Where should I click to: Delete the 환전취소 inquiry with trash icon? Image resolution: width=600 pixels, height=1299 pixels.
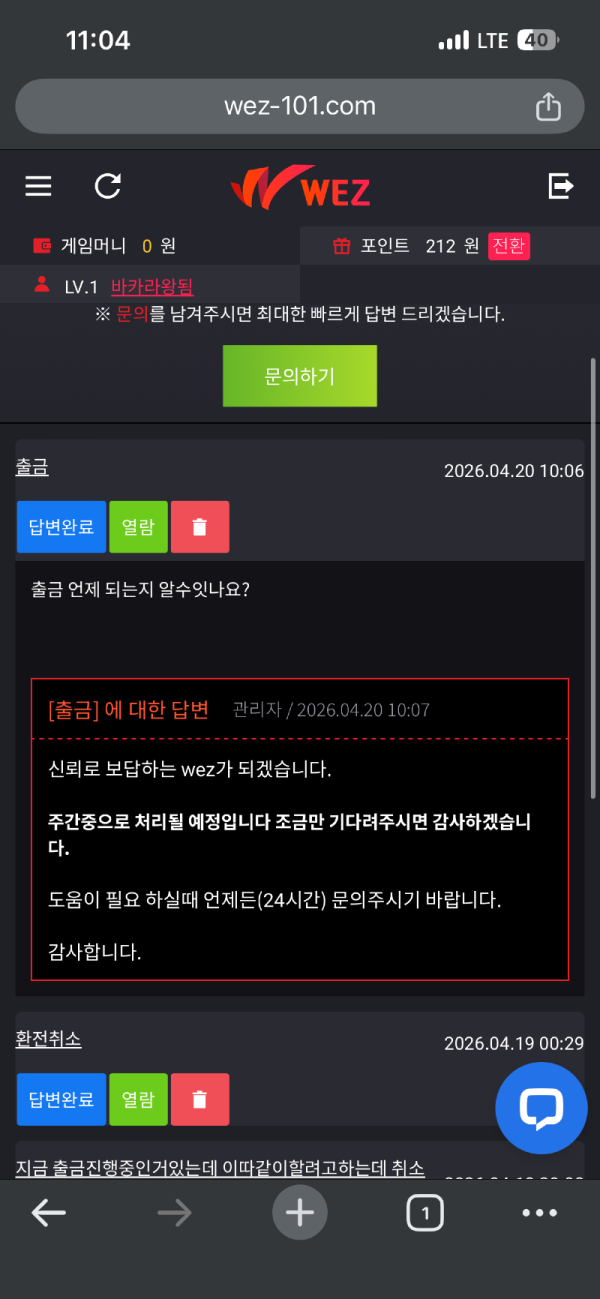click(199, 1099)
